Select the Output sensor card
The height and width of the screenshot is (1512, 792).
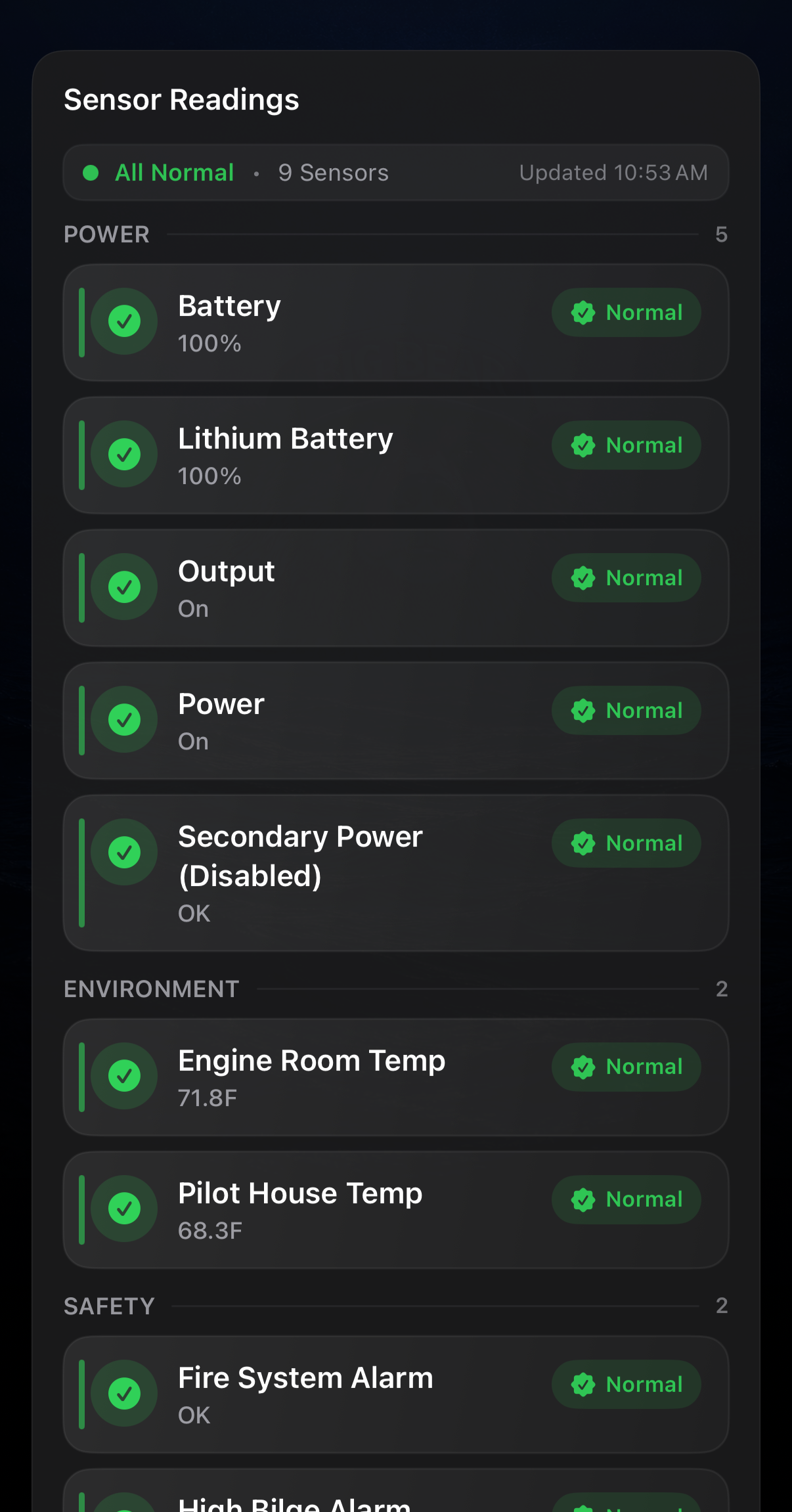click(x=396, y=588)
